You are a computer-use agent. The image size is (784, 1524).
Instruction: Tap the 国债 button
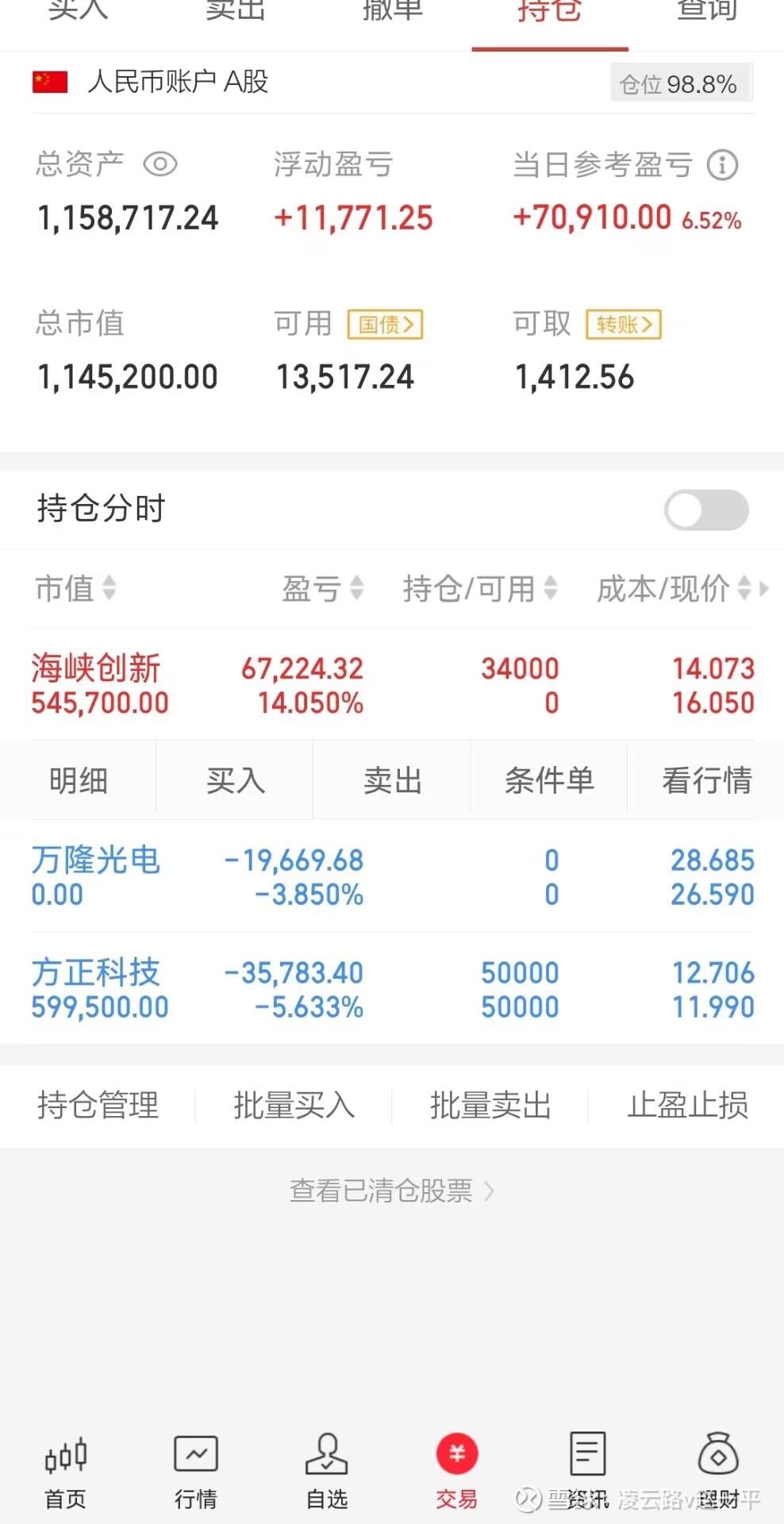[x=386, y=324]
